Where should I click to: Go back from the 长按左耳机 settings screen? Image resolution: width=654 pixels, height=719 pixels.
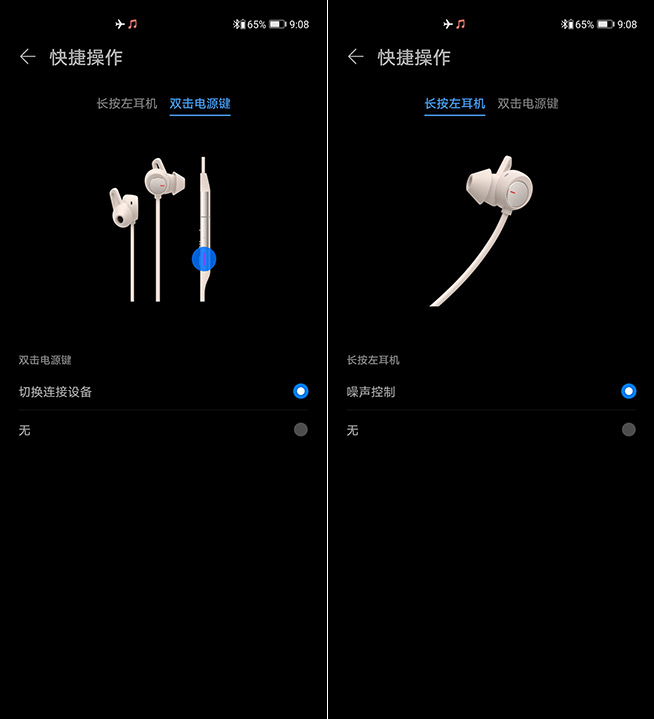(x=355, y=57)
